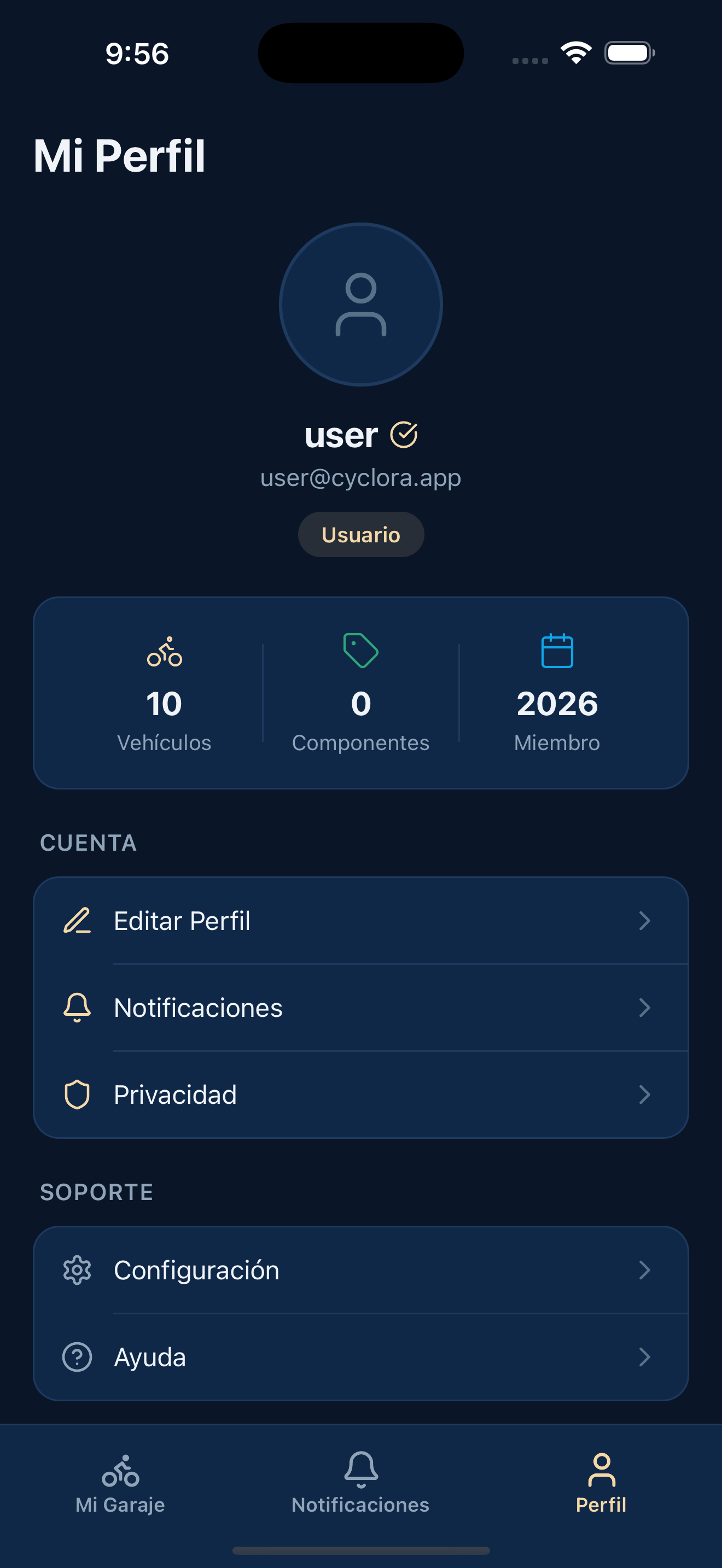722x1568 pixels.
Task: Expand Editar Perfil with its chevron
Action: coord(646,920)
